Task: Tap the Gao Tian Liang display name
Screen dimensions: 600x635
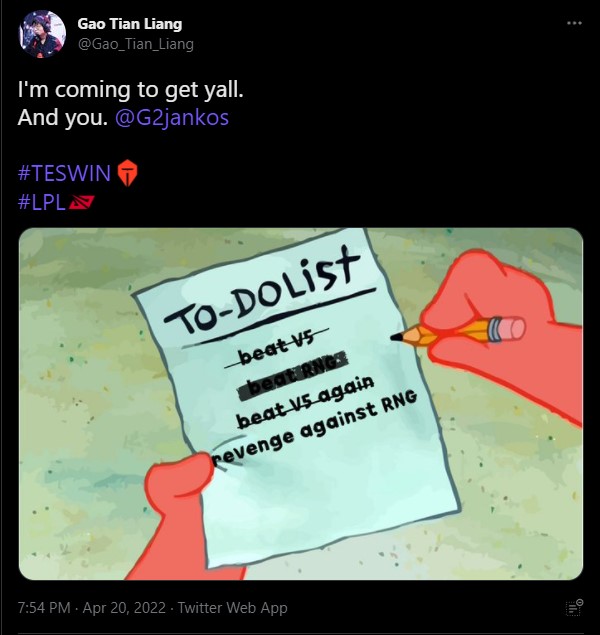Action: pyautogui.click(x=130, y=24)
